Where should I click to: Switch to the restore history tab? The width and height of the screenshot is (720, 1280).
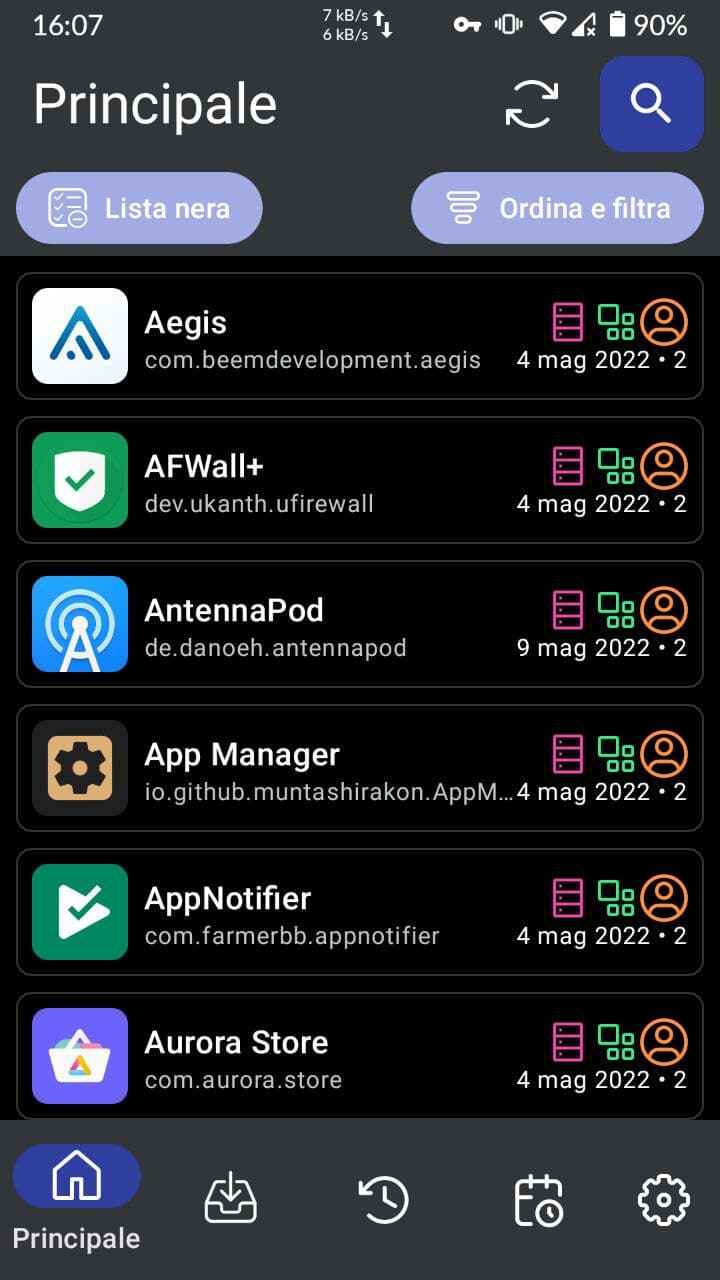click(384, 1198)
